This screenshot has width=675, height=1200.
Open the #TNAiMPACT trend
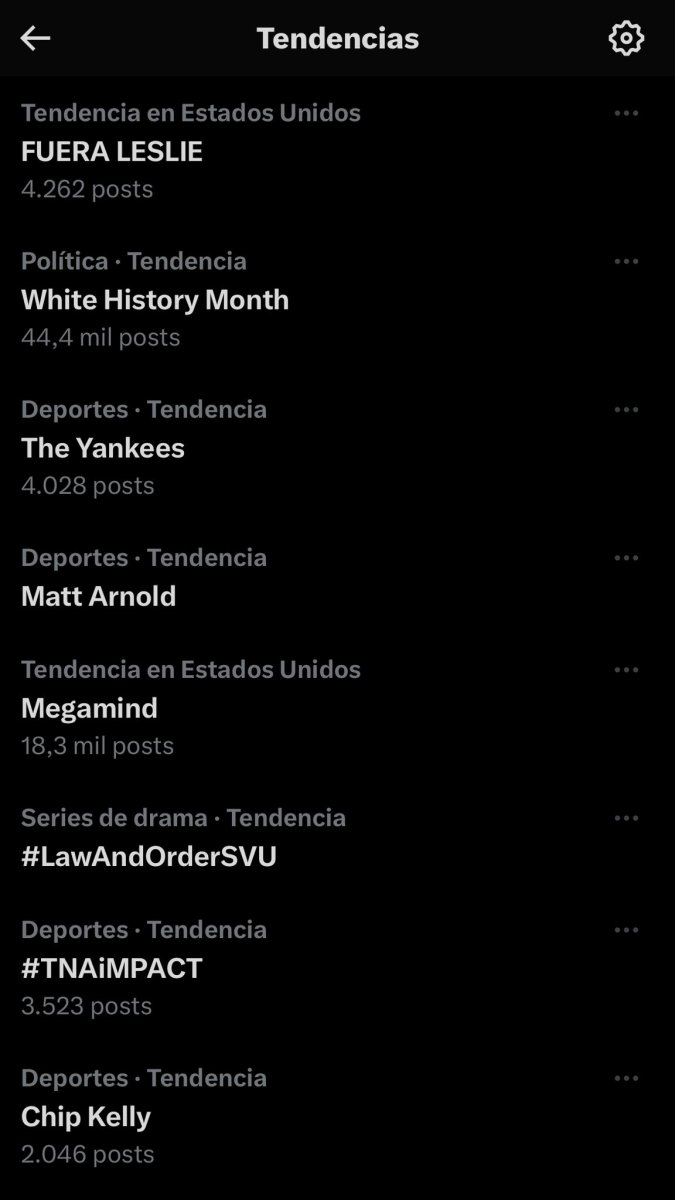point(112,968)
